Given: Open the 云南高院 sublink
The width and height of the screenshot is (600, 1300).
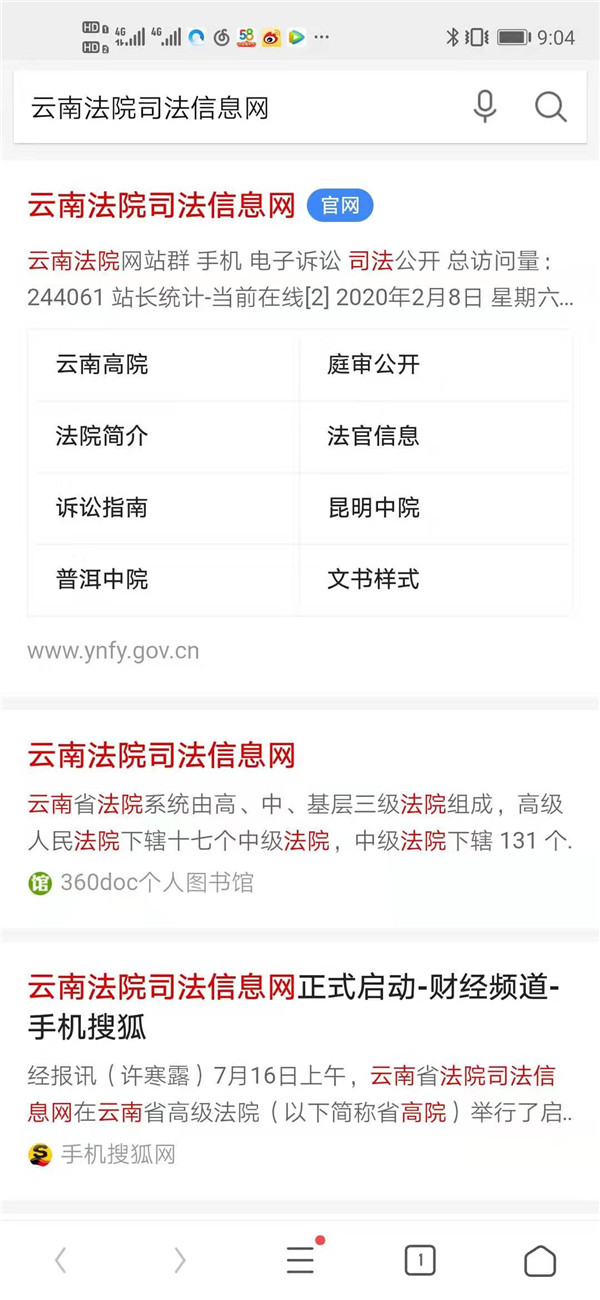Looking at the screenshot, I should (x=102, y=364).
